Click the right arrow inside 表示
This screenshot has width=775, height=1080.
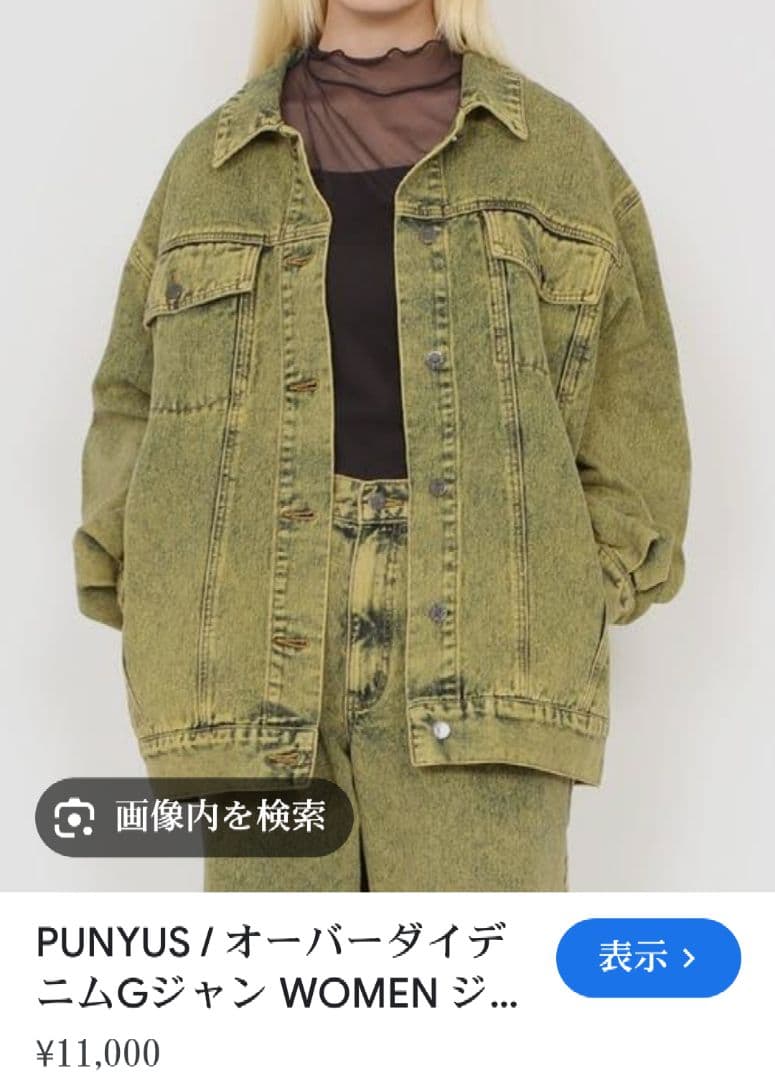[691, 958]
